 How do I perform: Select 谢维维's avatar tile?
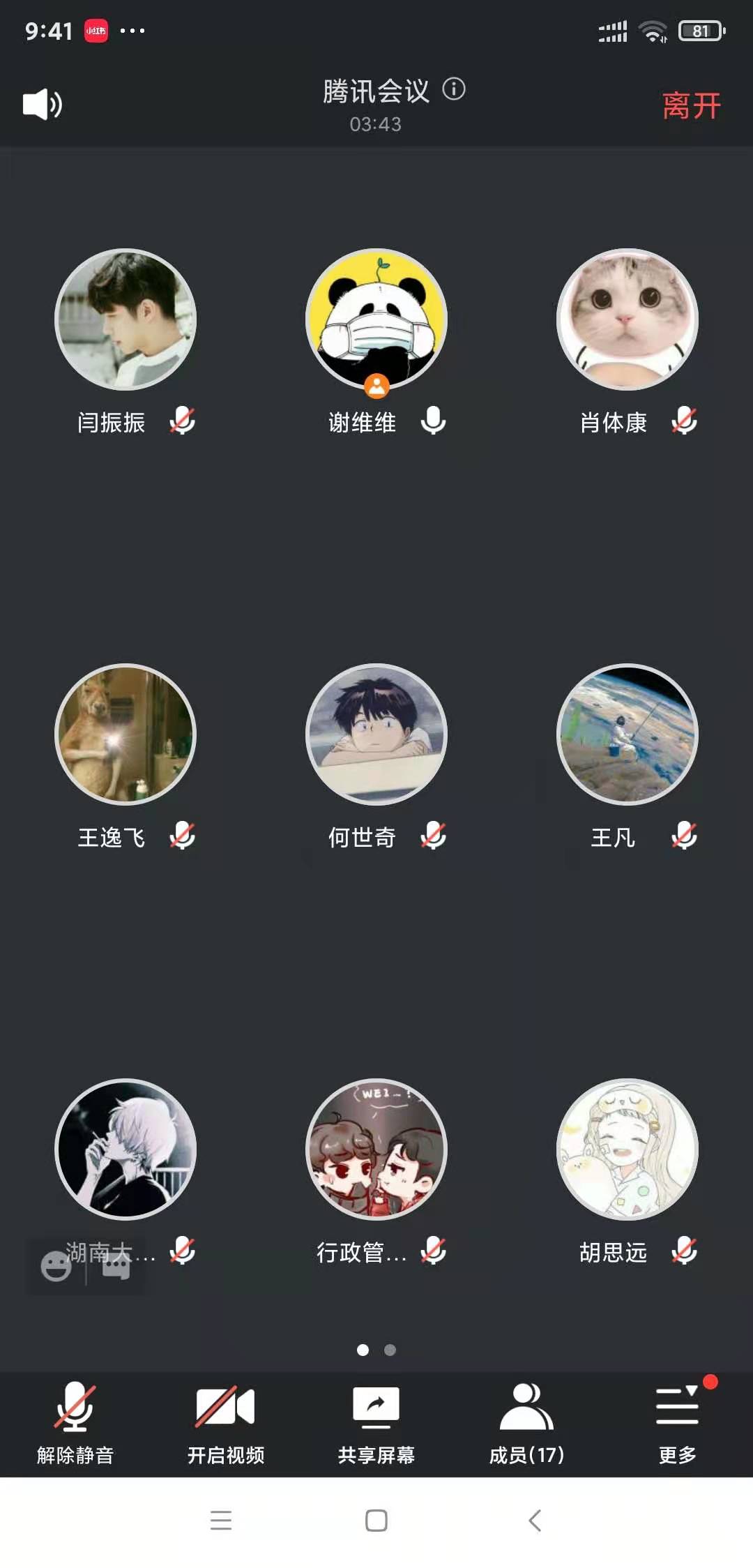click(x=376, y=319)
